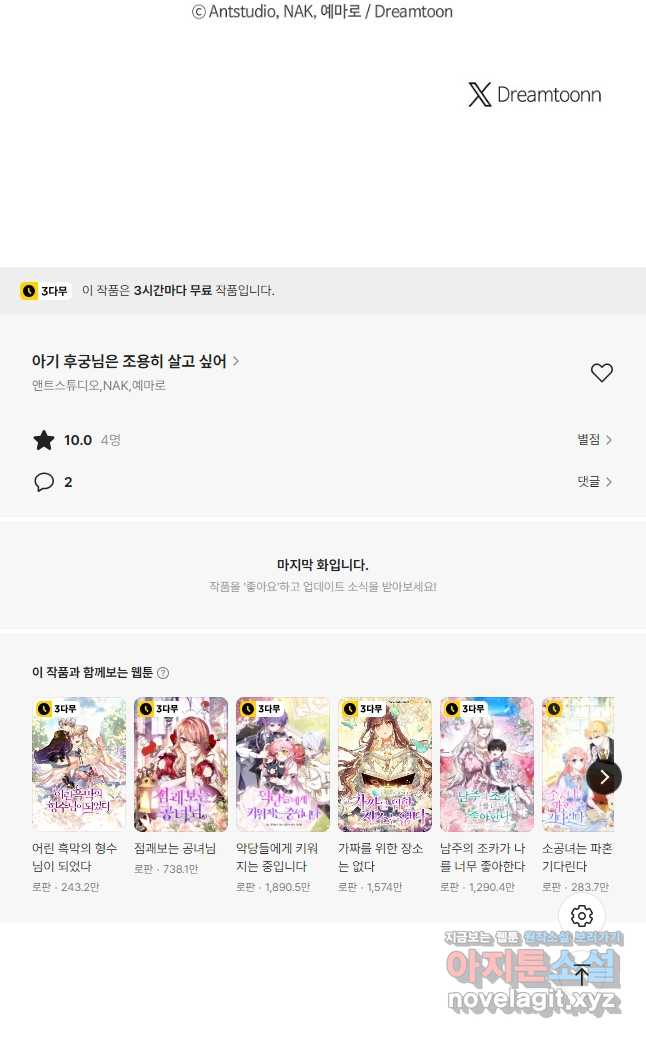The width and height of the screenshot is (646, 1038).
Task: Show next recommended webtoons with arrow
Action: click(604, 777)
